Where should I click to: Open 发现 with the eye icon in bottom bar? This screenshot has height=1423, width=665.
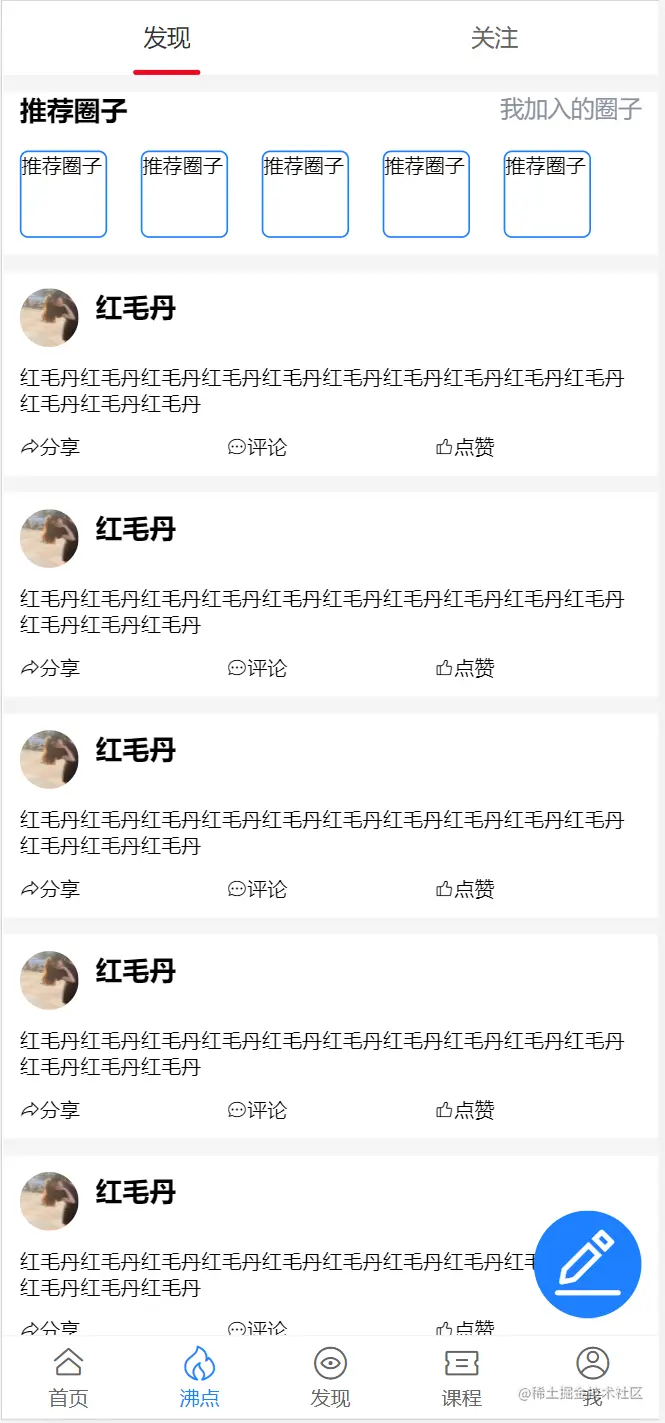[x=330, y=1377]
